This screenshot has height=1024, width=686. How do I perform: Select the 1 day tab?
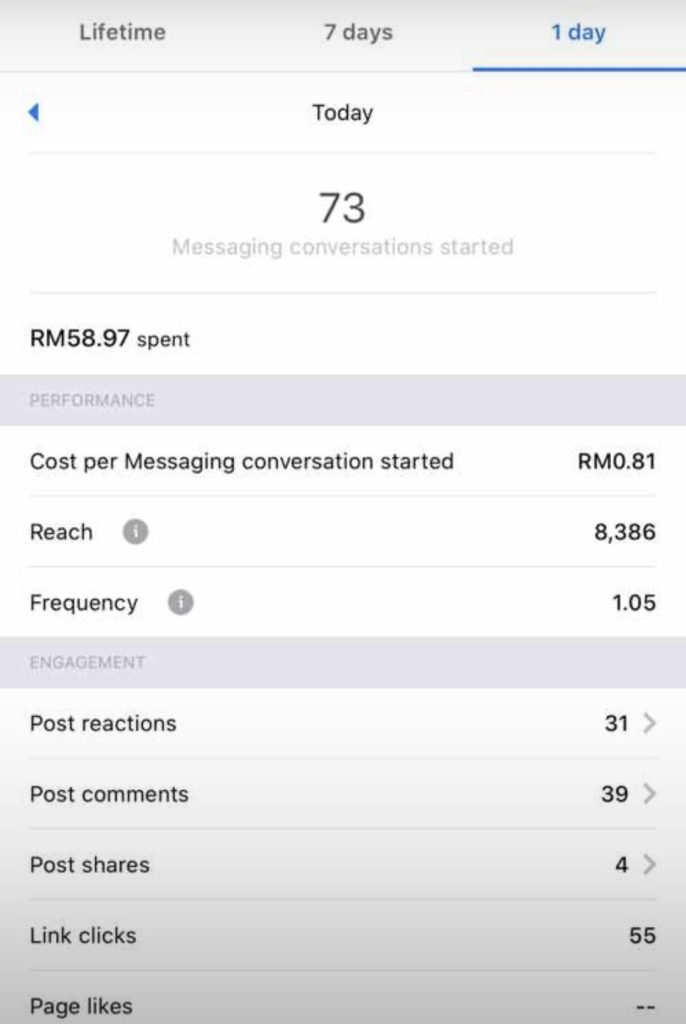coord(578,33)
